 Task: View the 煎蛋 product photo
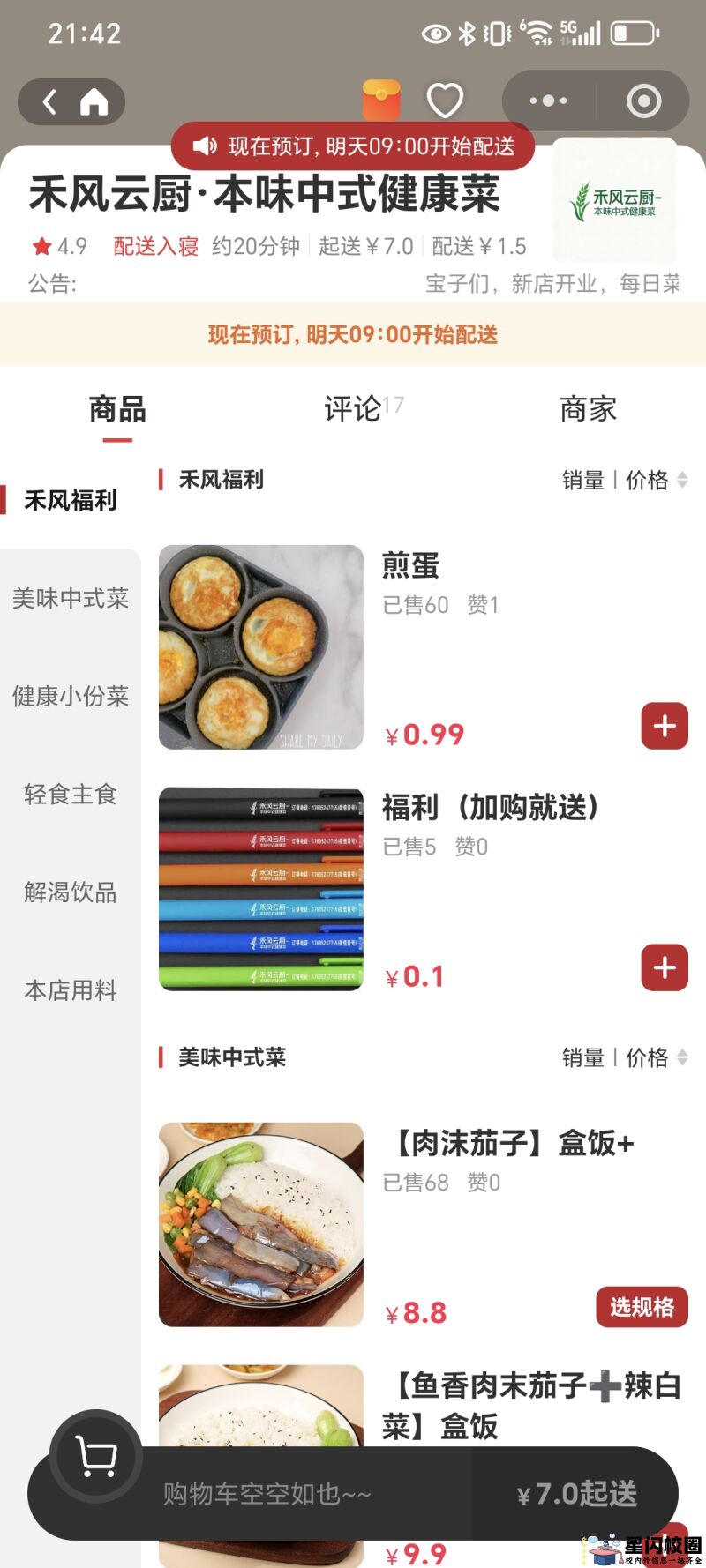(x=261, y=647)
